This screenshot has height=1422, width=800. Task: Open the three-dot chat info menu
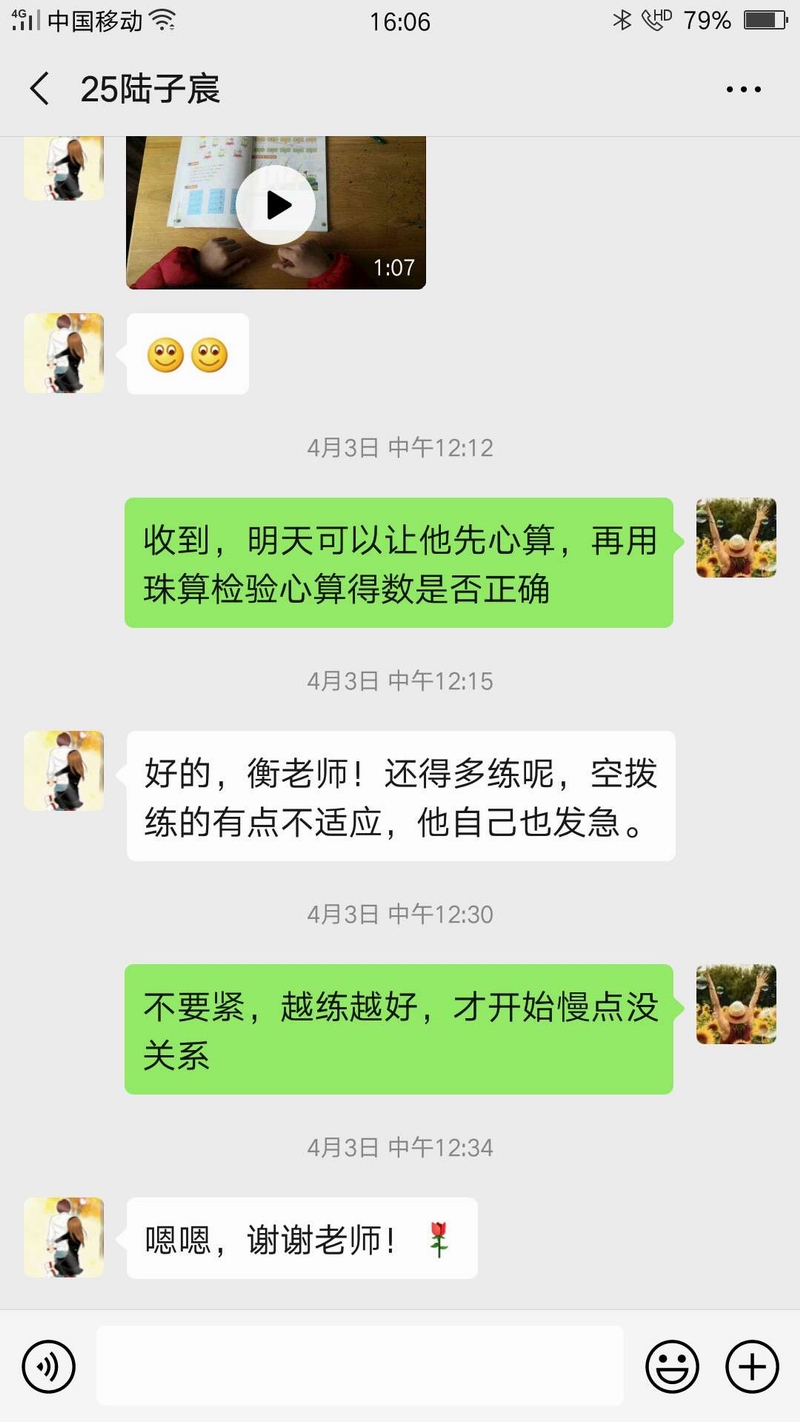[743, 89]
